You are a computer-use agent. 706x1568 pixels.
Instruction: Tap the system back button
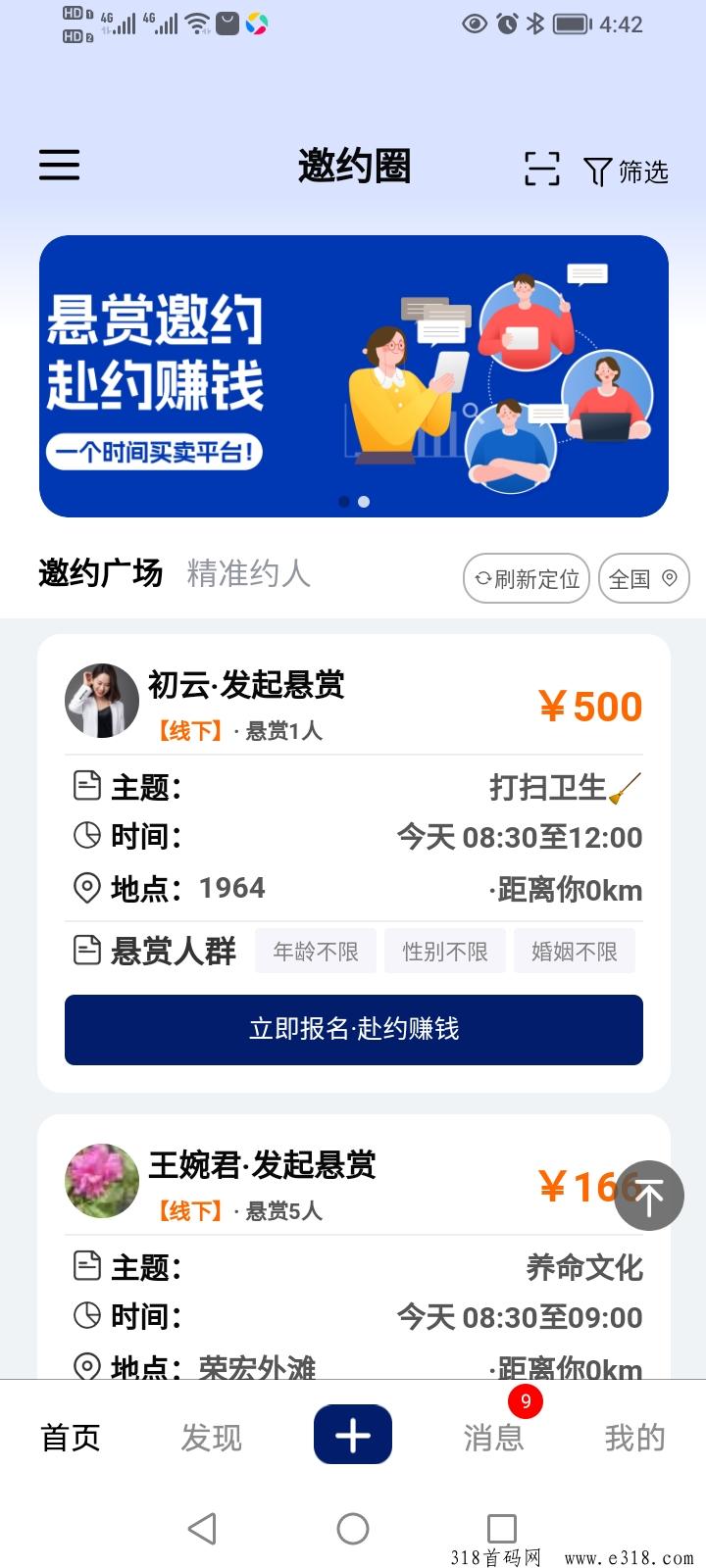click(202, 1528)
